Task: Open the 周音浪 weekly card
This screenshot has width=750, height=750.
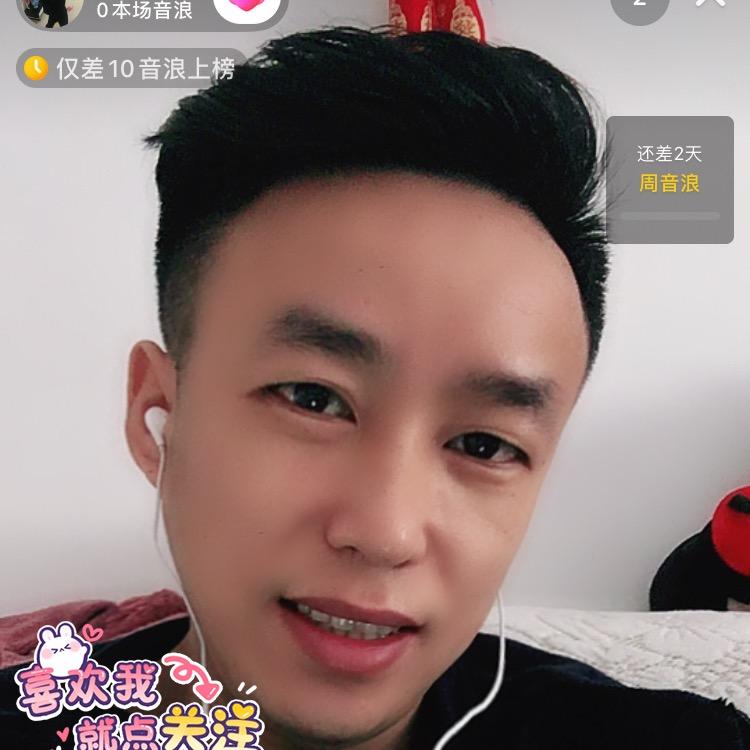Action: pyautogui.click(x=670, y=180)
